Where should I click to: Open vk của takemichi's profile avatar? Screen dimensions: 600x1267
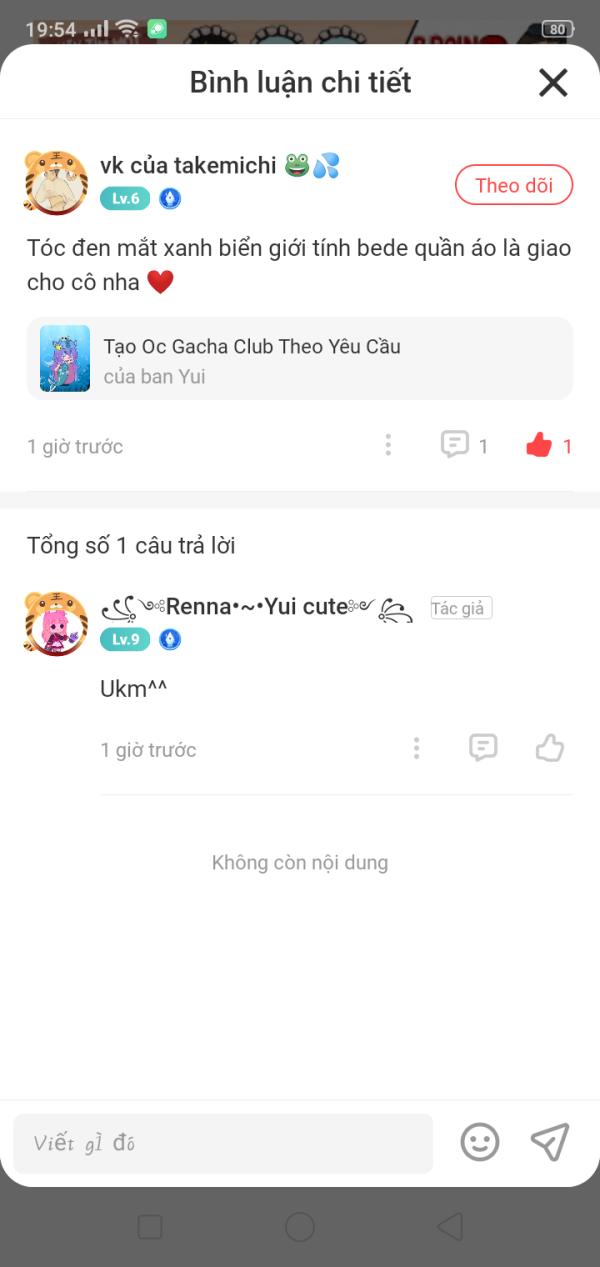click(56, 183)
